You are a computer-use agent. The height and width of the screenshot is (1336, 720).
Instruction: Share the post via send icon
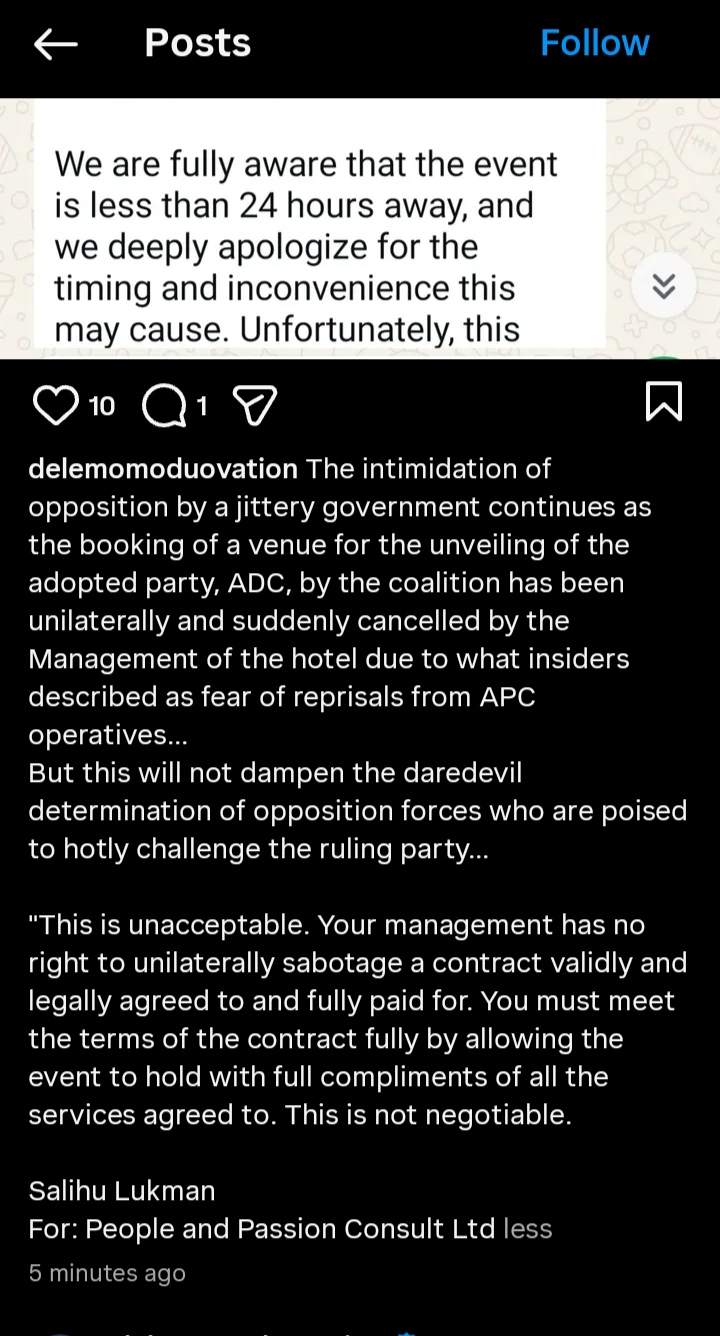click(x=254, y=405)
